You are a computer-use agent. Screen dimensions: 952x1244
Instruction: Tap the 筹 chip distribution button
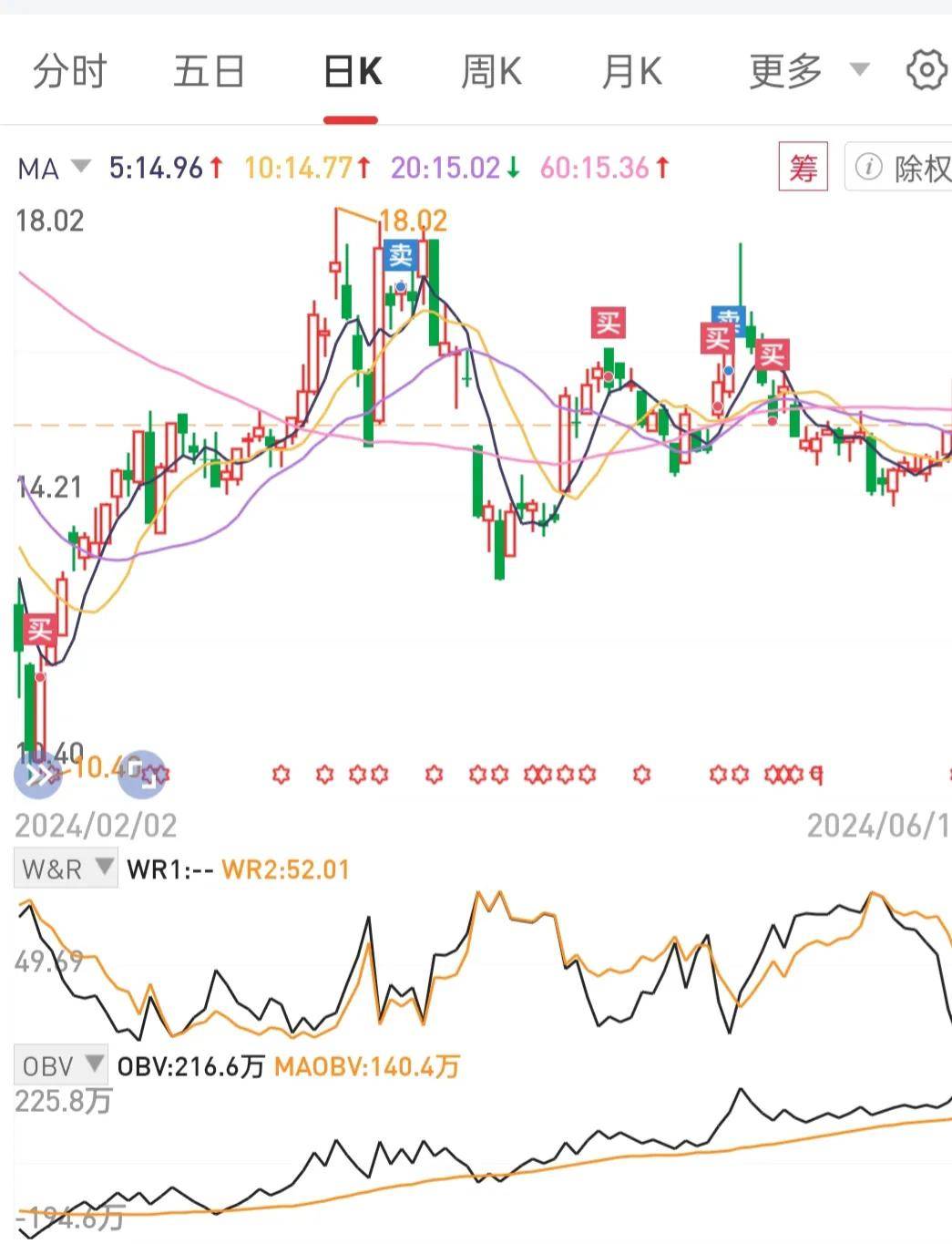click(x=803, y=167)
